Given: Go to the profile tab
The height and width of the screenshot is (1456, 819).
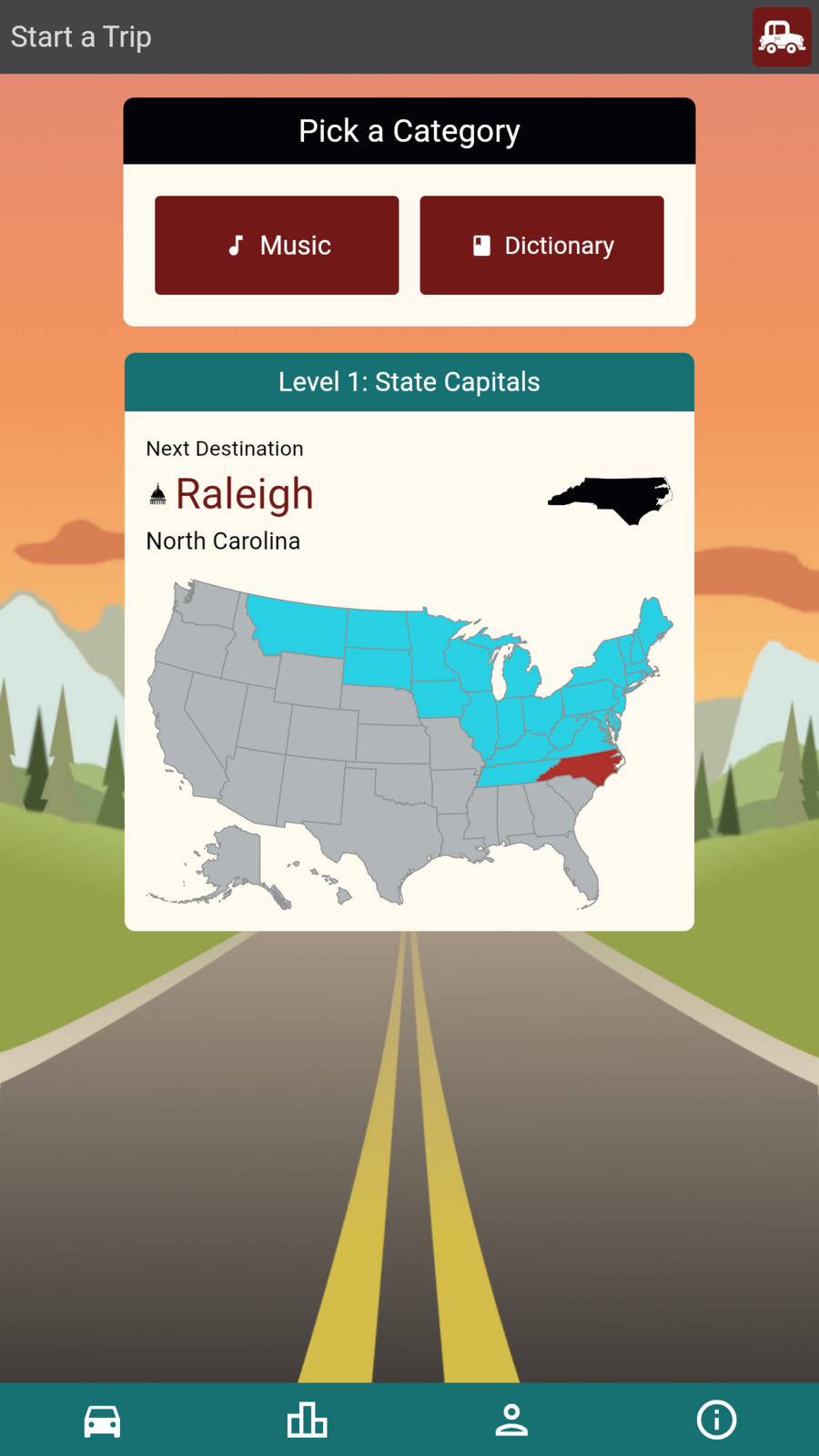Looking at the screenshot, I should point(511,1420).
